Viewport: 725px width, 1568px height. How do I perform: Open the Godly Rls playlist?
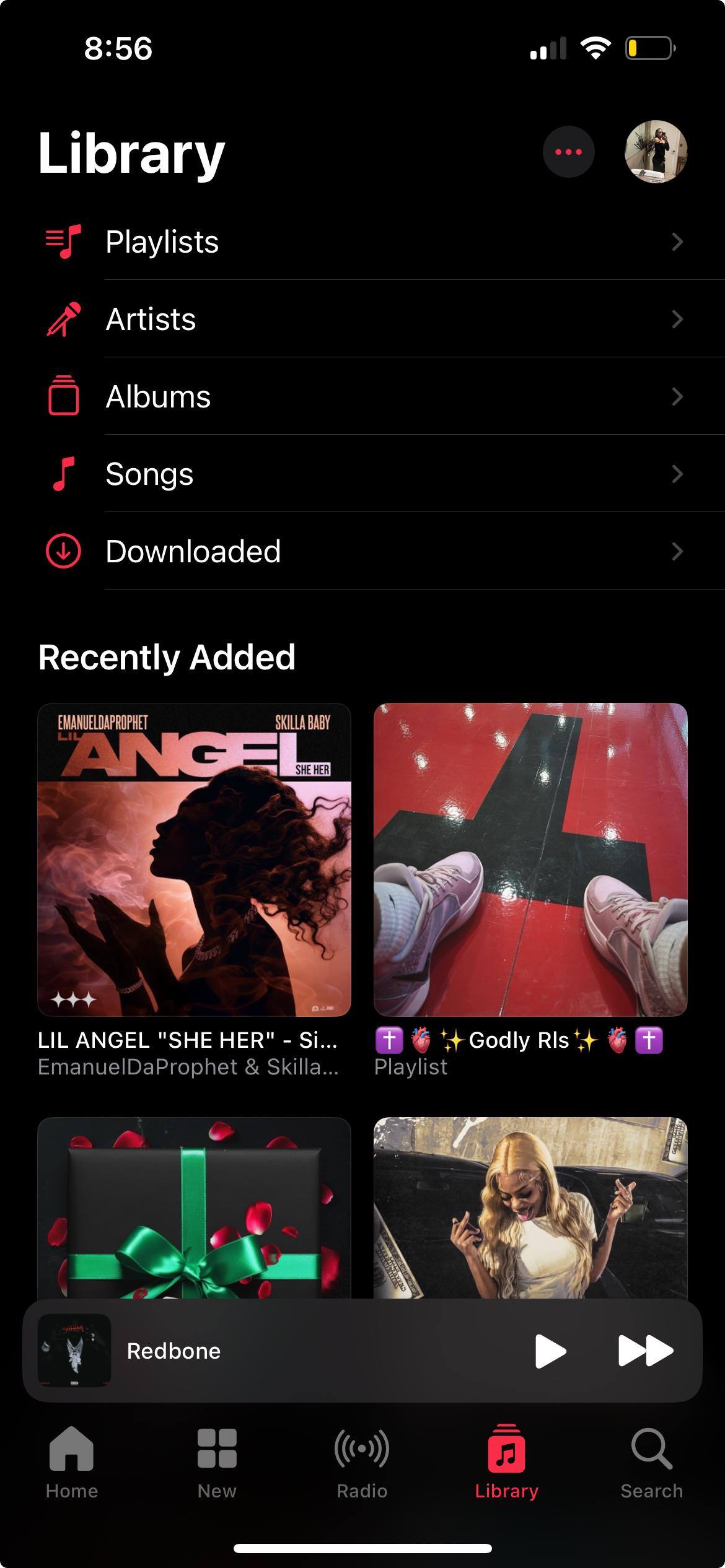coord(530,860)
